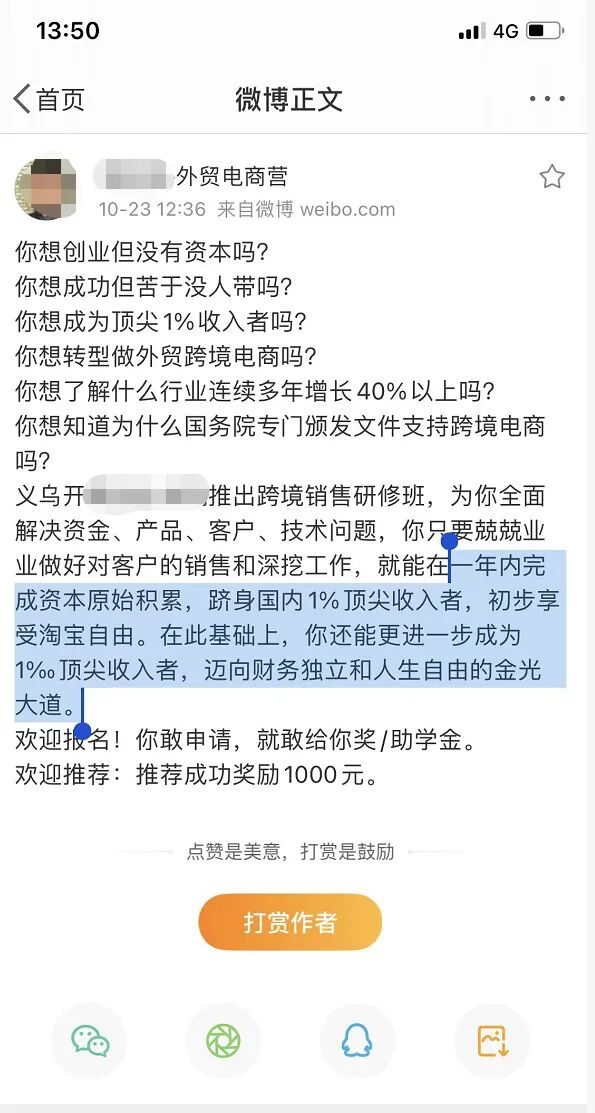This screenshot has height=1113, width=595.
Task: Share the post to WeChat
Action: 90,1041
